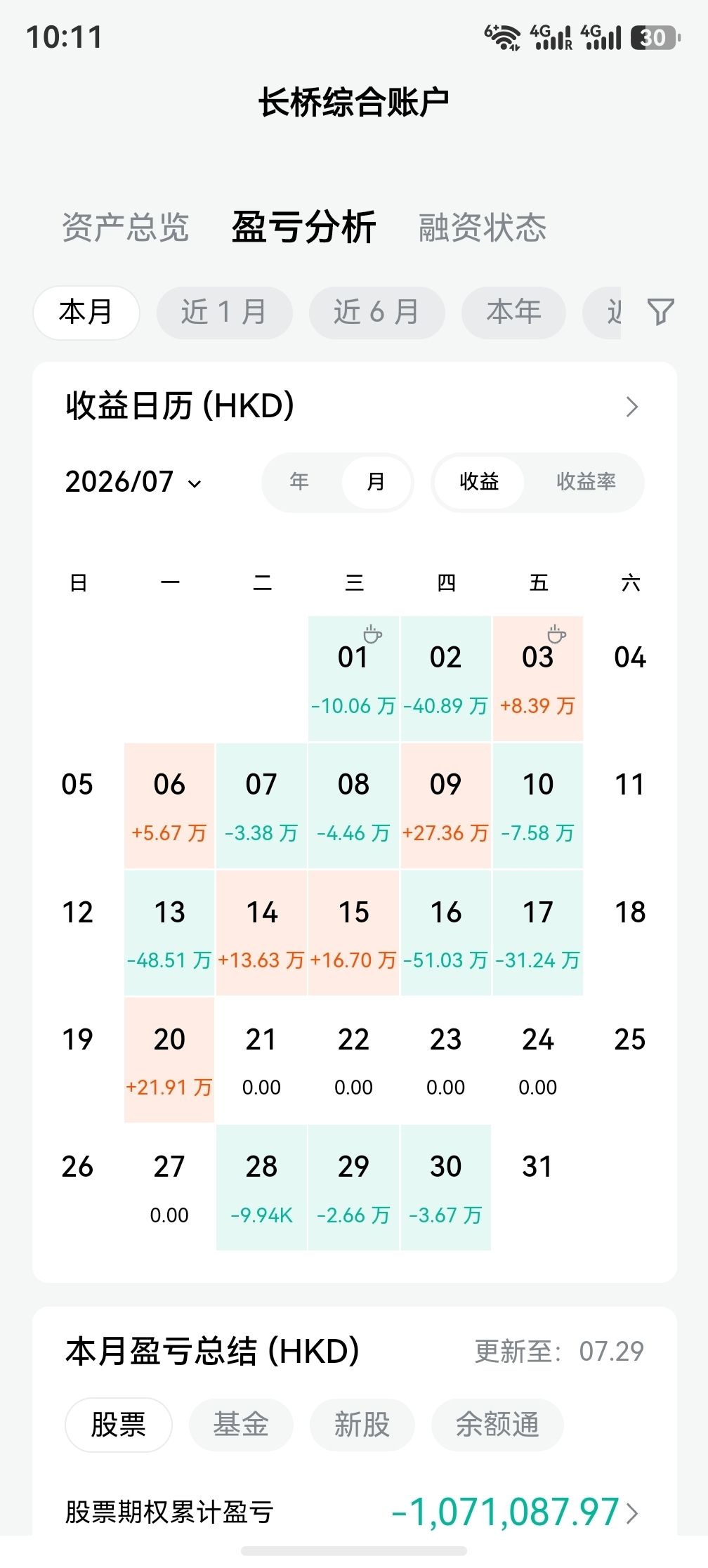The width and height of the screenshot is (708, 1568).
Task: Select the 近1月 time range chip
Action: (x=224, y=313)
